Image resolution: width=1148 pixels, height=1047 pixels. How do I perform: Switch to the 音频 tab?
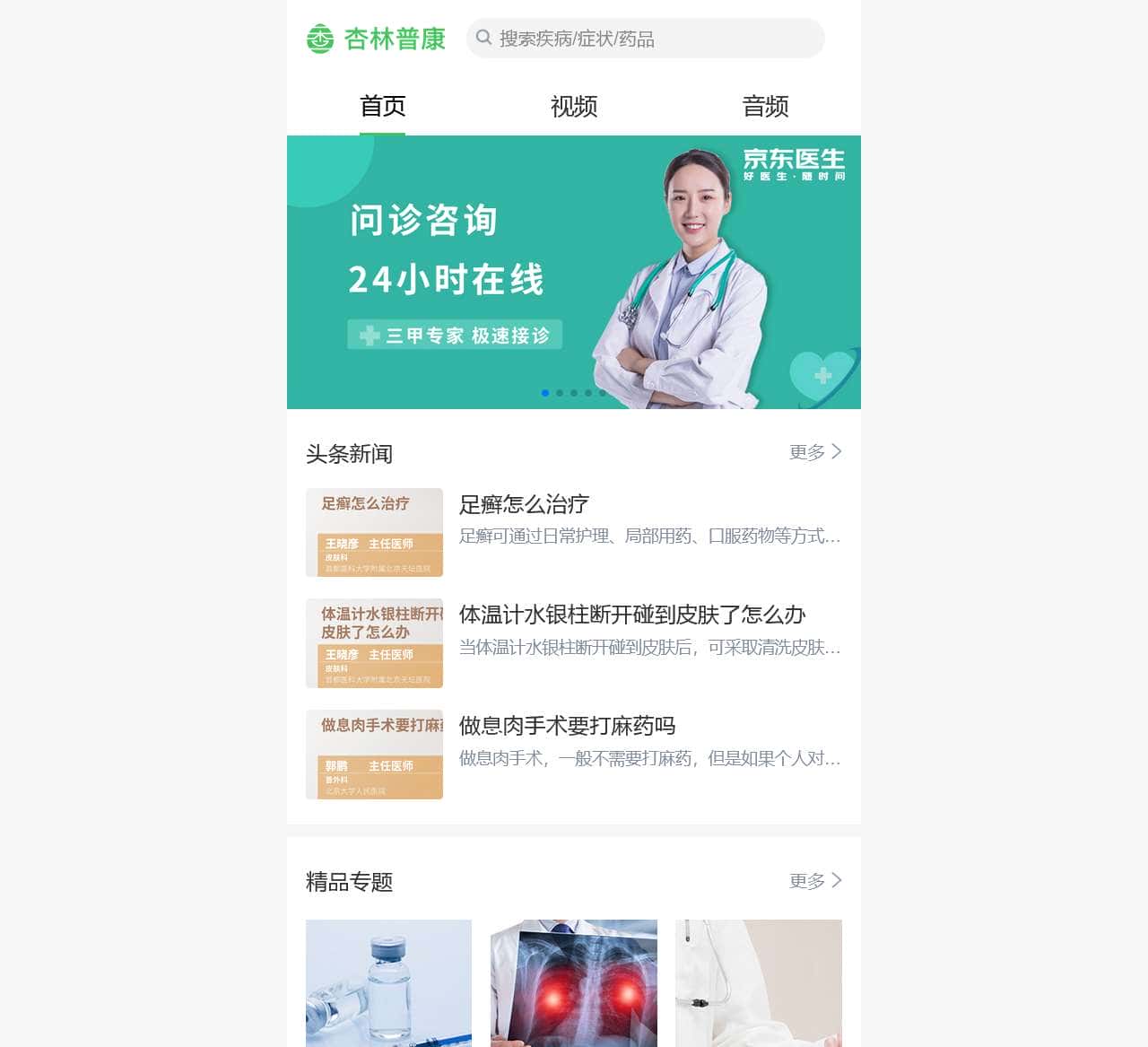[x=765, y=107]
